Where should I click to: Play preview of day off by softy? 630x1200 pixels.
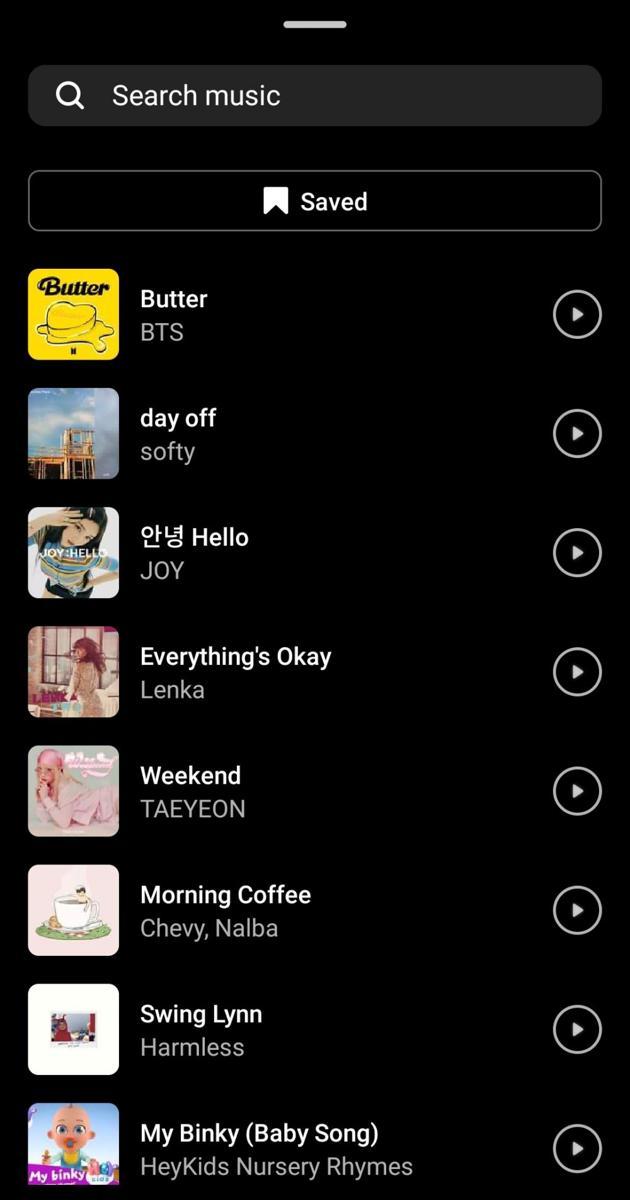tap(577, 433)
